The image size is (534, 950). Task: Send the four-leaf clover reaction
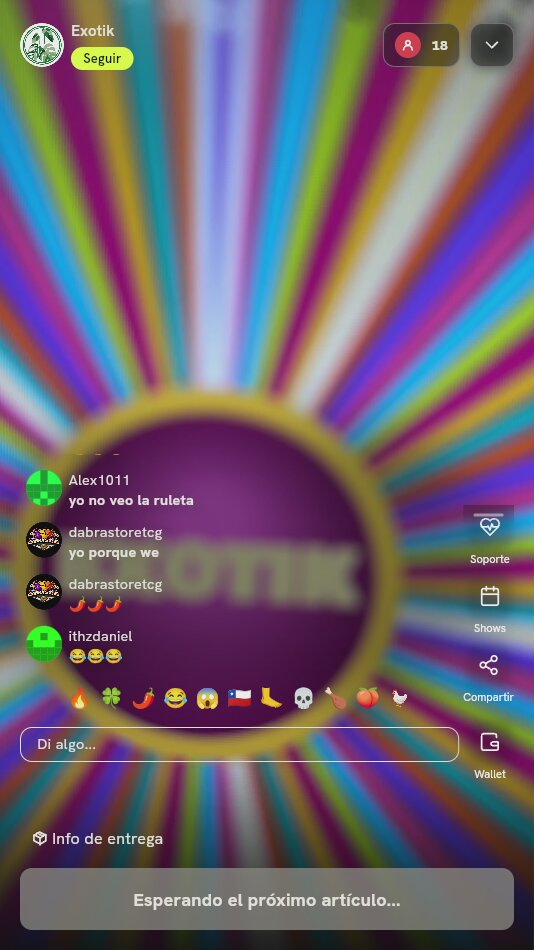(x=111, y=698)
